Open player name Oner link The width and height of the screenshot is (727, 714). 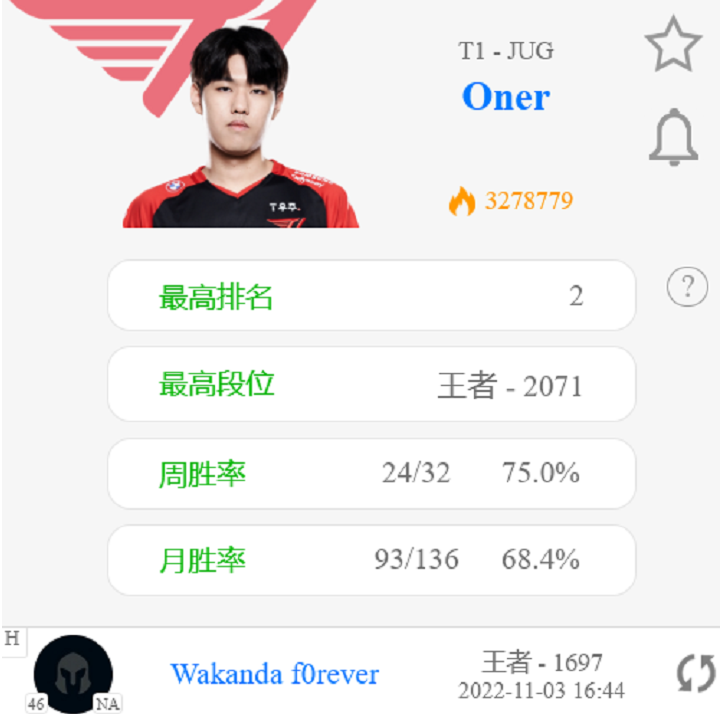[505, 97]
